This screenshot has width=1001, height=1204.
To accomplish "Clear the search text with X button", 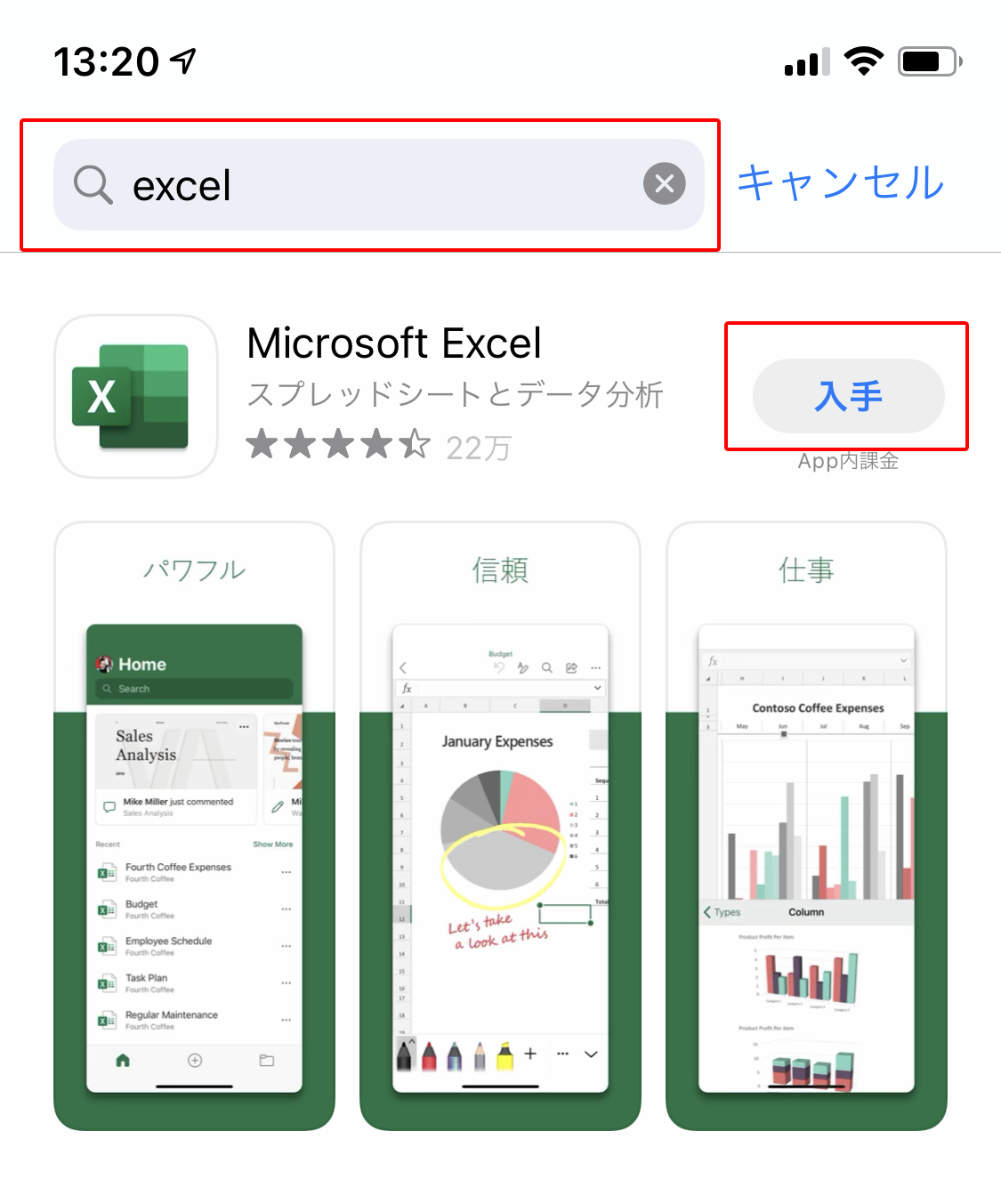I will (x=664, y=184).
